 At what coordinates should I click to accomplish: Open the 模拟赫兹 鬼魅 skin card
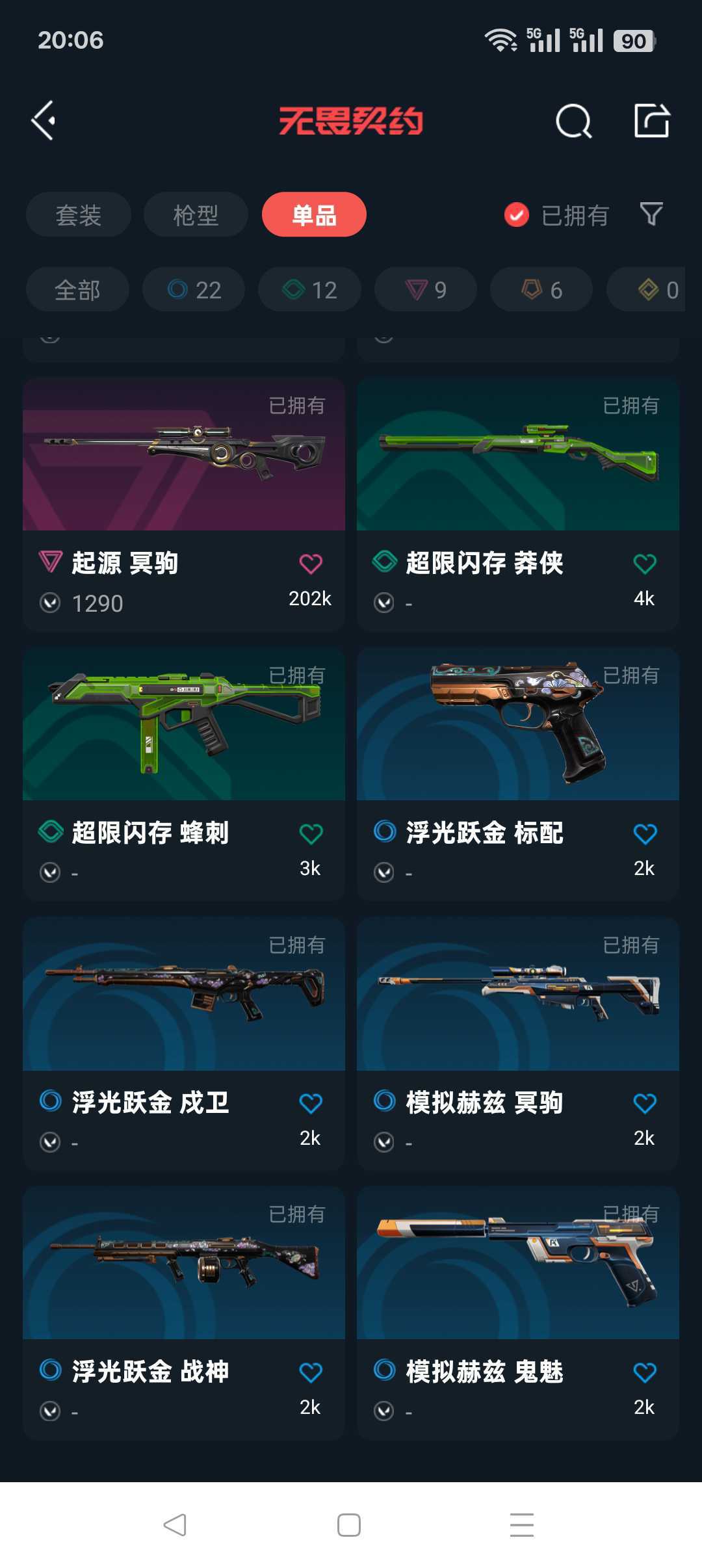[x=518, y=1313]
